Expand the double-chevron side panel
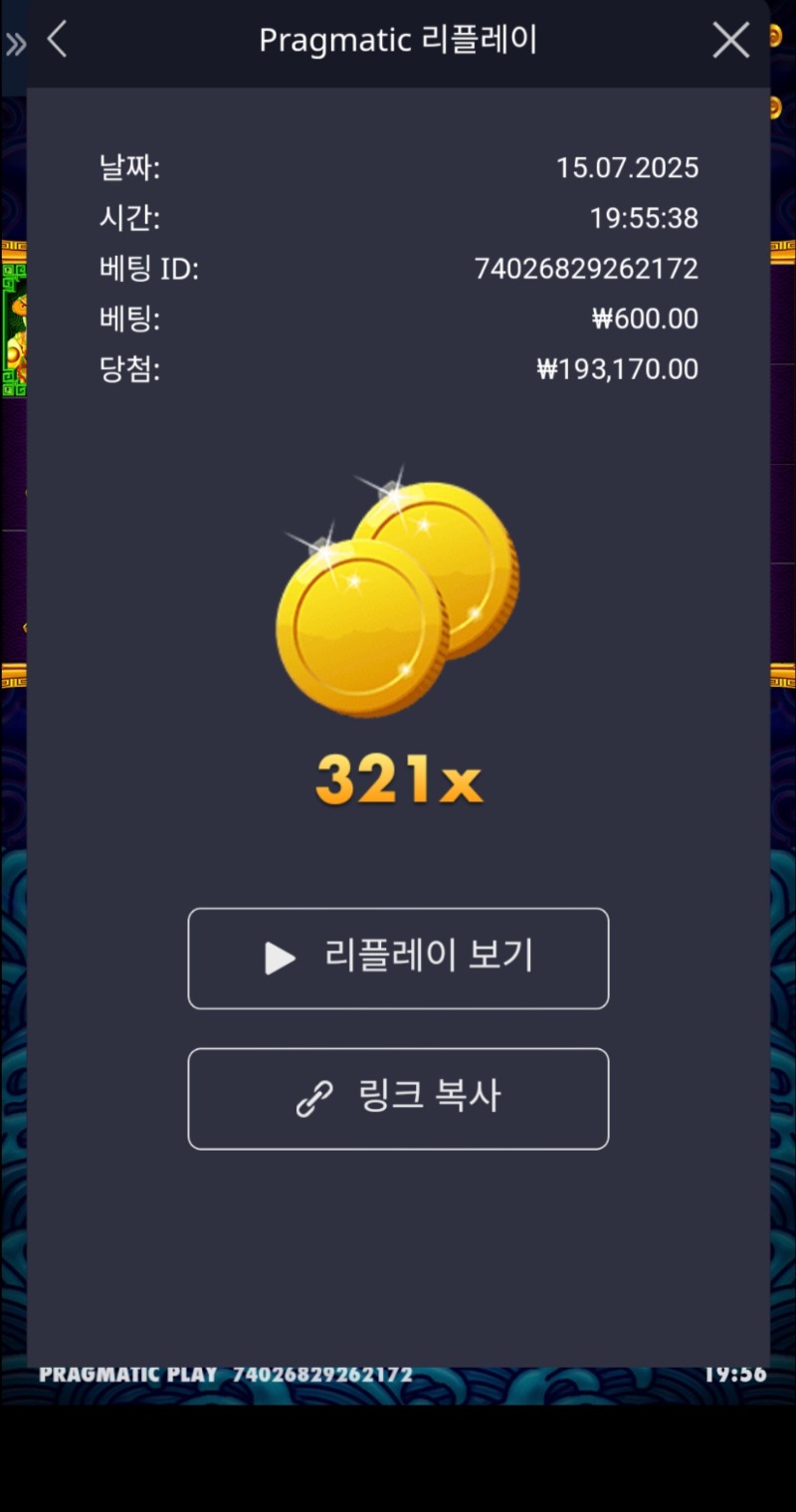This screenshot has width=796, height=1512. pyautogui.click(x=15, y=44)
